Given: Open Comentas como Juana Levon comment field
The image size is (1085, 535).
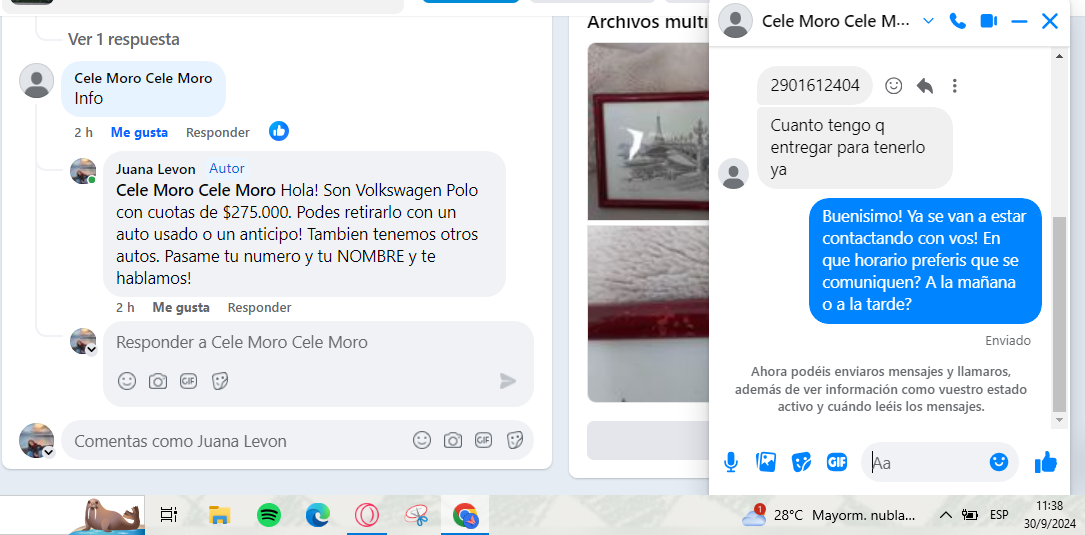Looking at the screenshot, I should tap(230, 441).
